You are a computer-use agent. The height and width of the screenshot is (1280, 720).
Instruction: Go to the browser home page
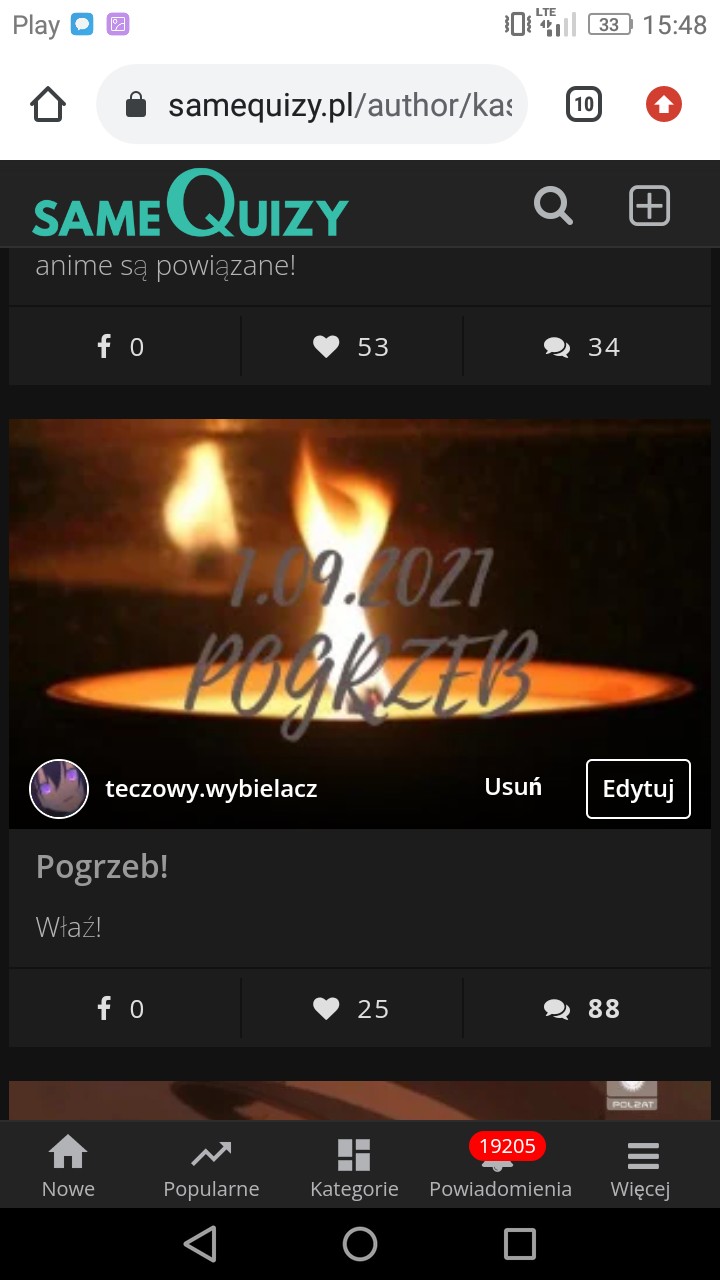[48, 104]
